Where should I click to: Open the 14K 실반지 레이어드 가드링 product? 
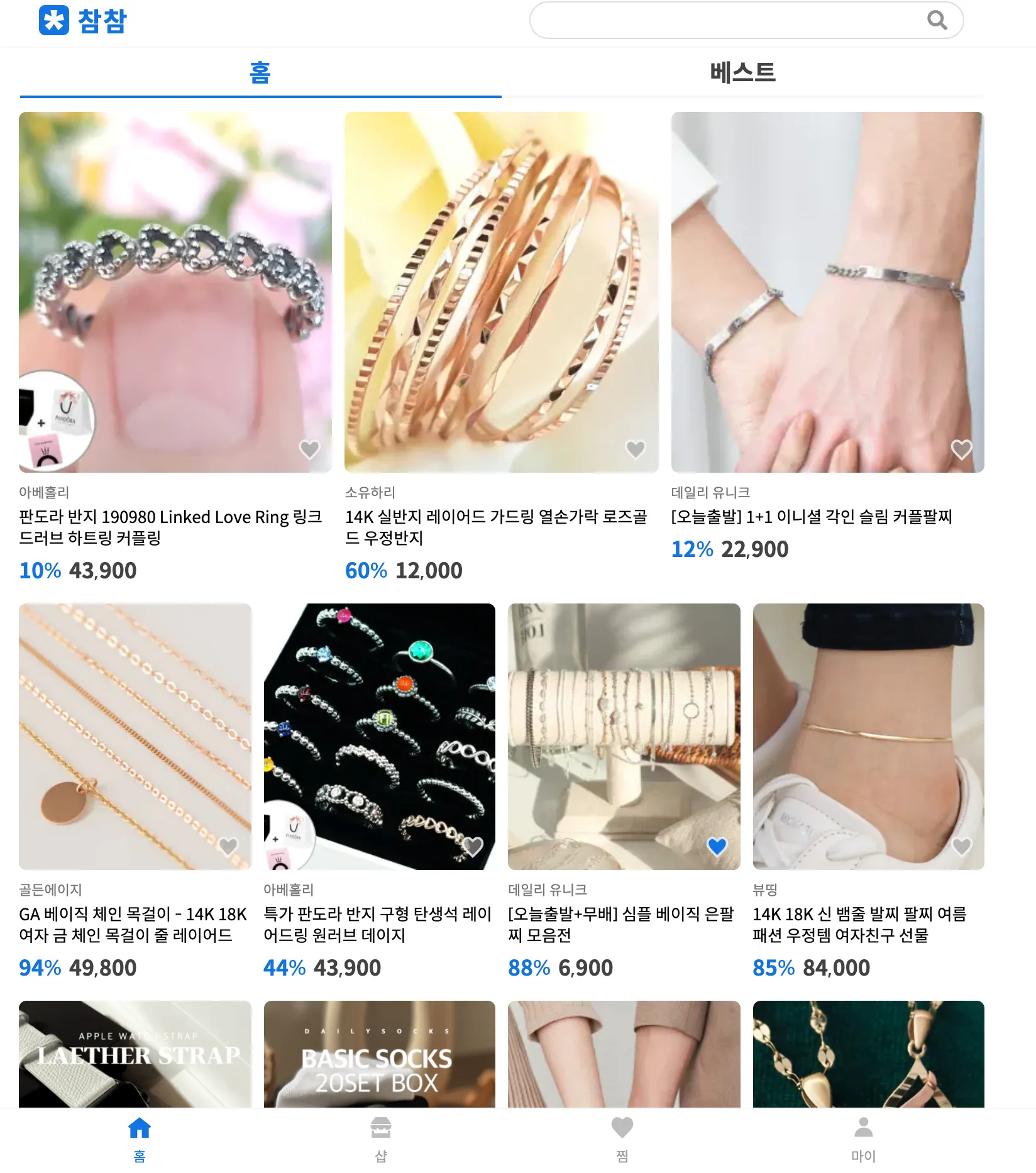(501, 292)
